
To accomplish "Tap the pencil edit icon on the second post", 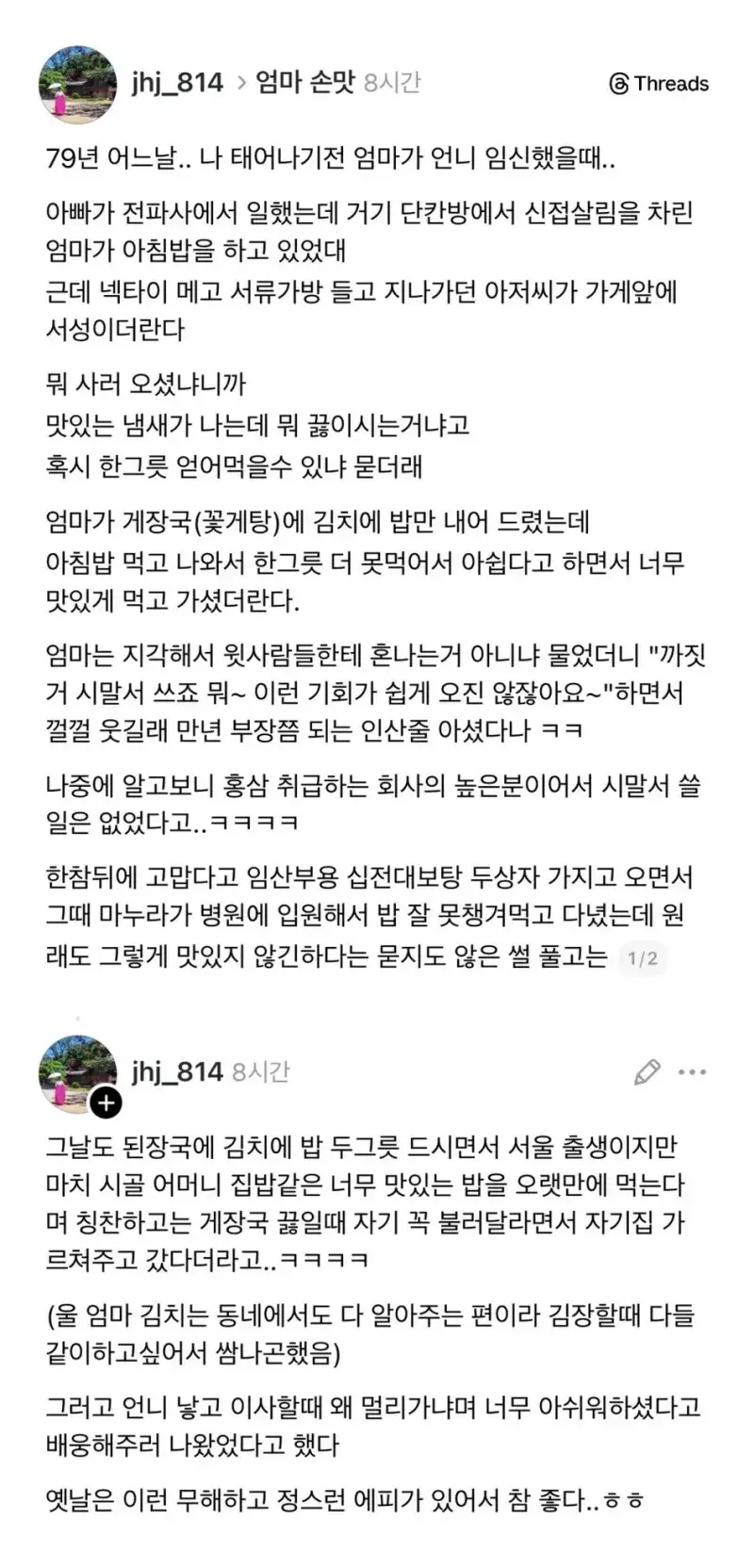I will (647, 1071).
